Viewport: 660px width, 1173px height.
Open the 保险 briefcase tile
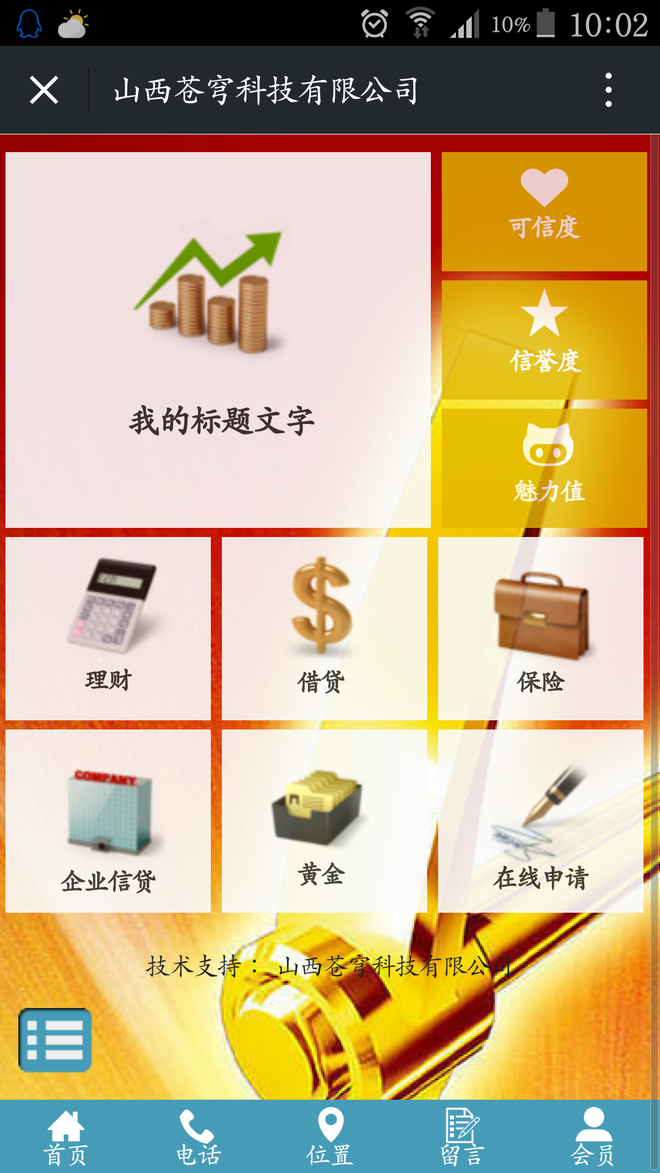[x=540, y=628]
